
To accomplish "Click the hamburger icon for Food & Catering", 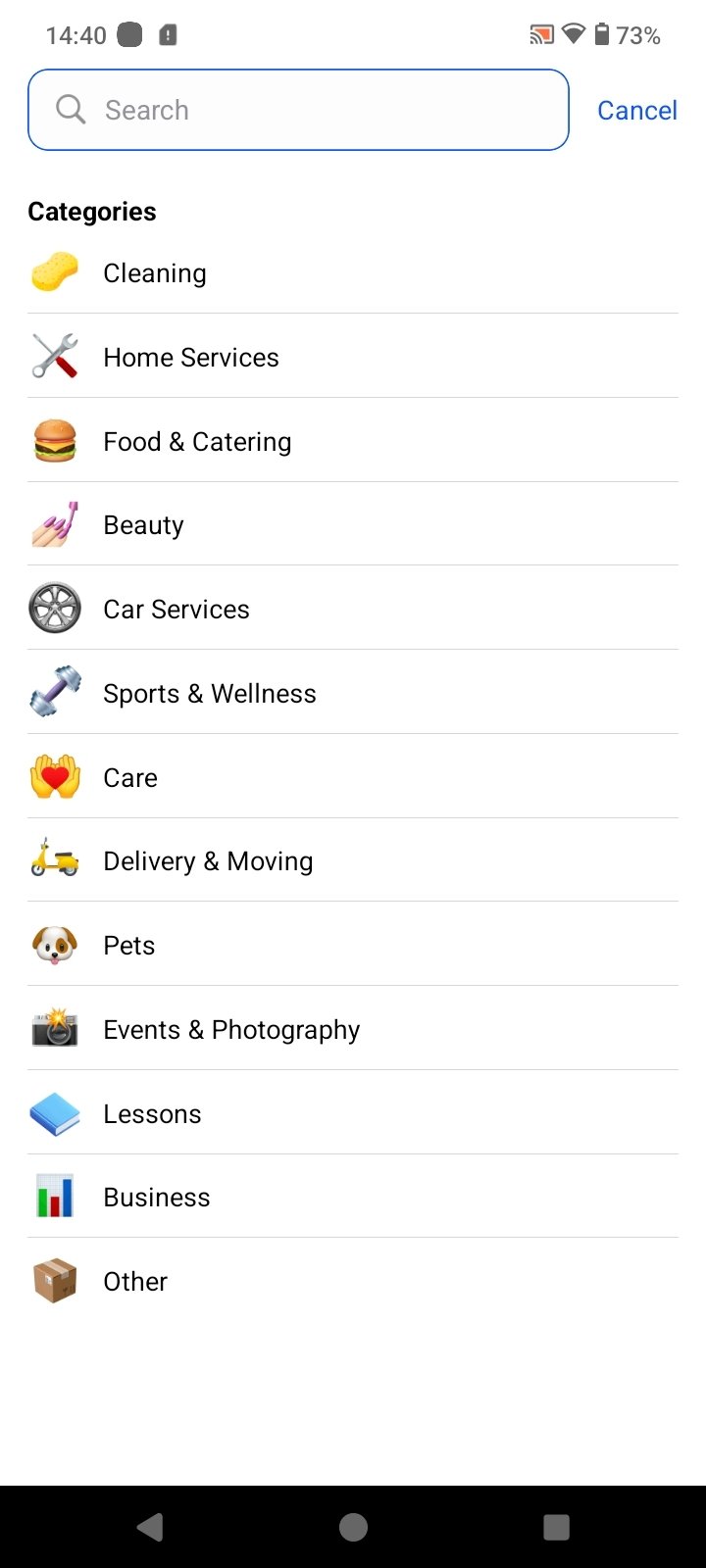I will point(55,441).
